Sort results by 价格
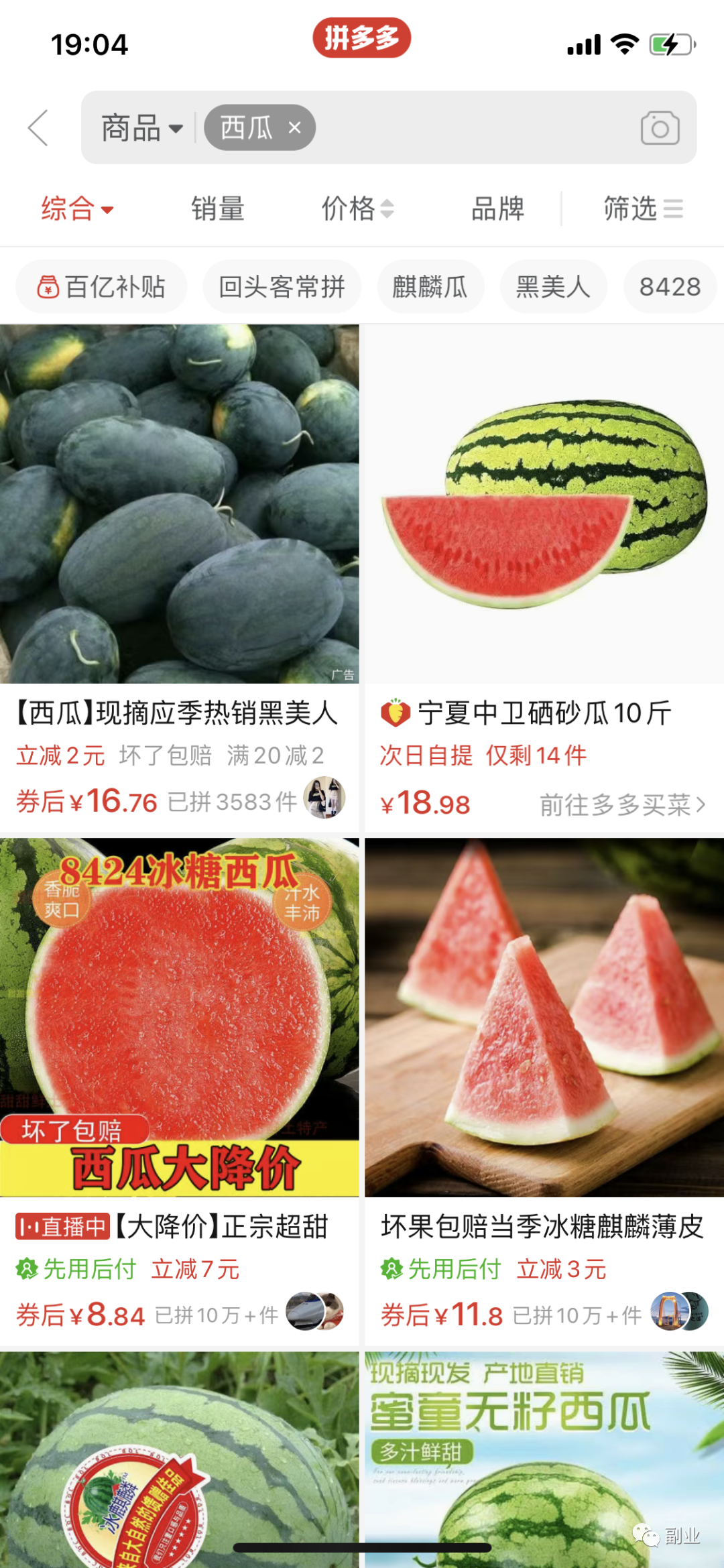 pos(357,208)
